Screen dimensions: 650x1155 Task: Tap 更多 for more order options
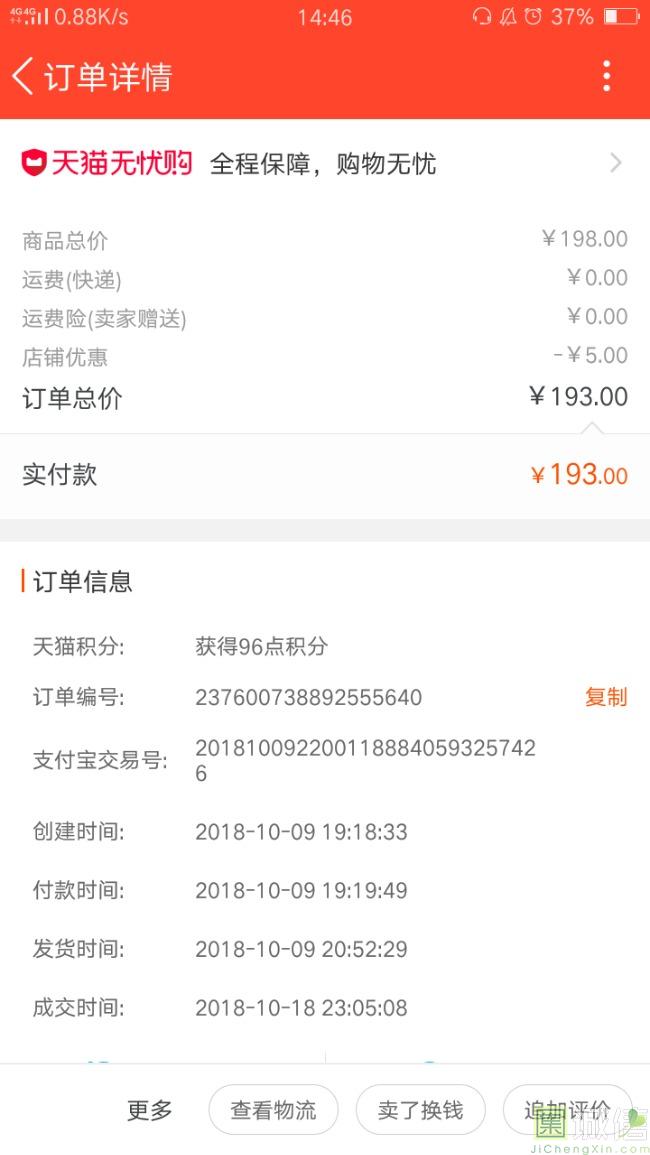click(x=150, y=1110)
